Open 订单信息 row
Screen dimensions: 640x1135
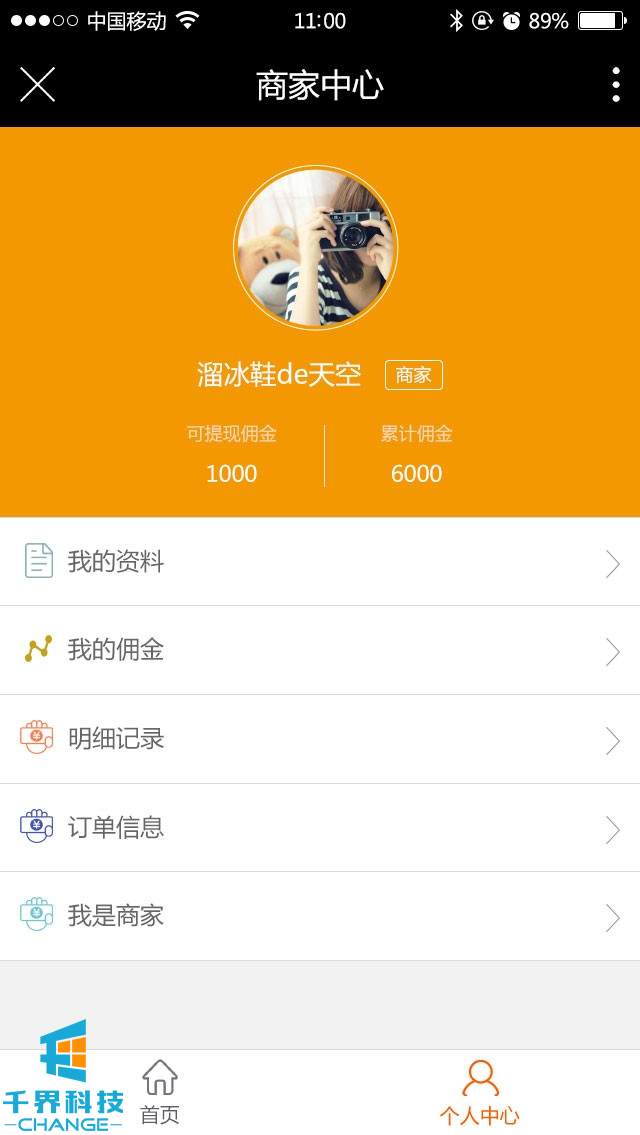point(320,828)
